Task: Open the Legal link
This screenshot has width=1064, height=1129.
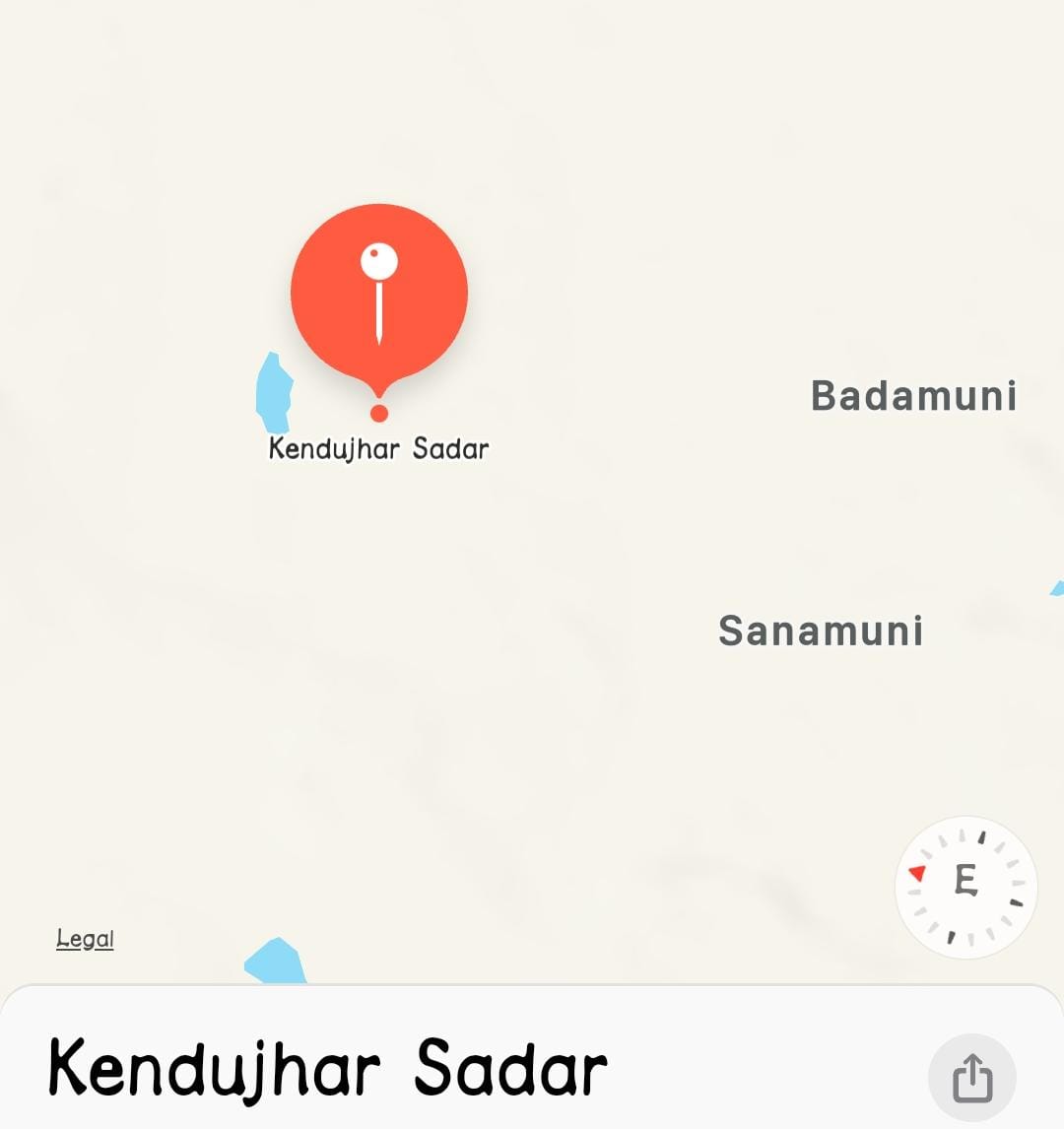Action: [x=85, y=939]
